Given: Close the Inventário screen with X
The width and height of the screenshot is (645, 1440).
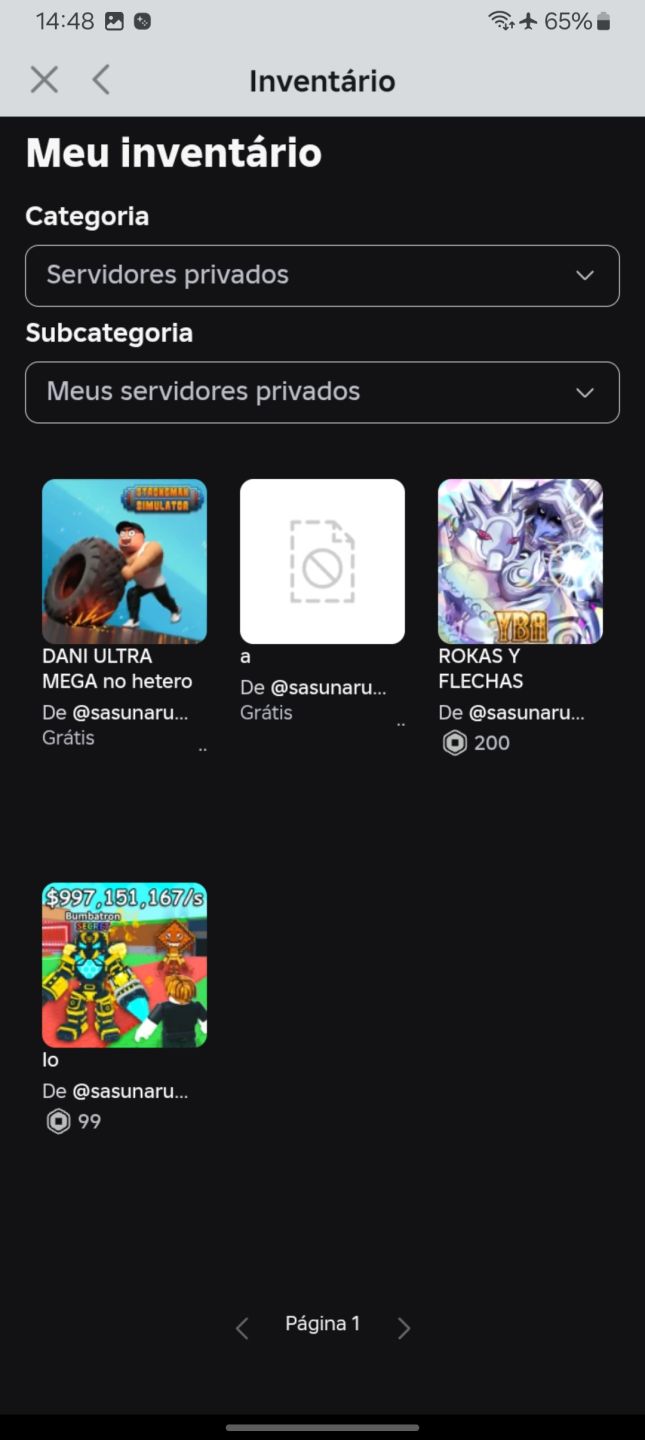Looking at the screenshot, I should (x=44, y=80).
